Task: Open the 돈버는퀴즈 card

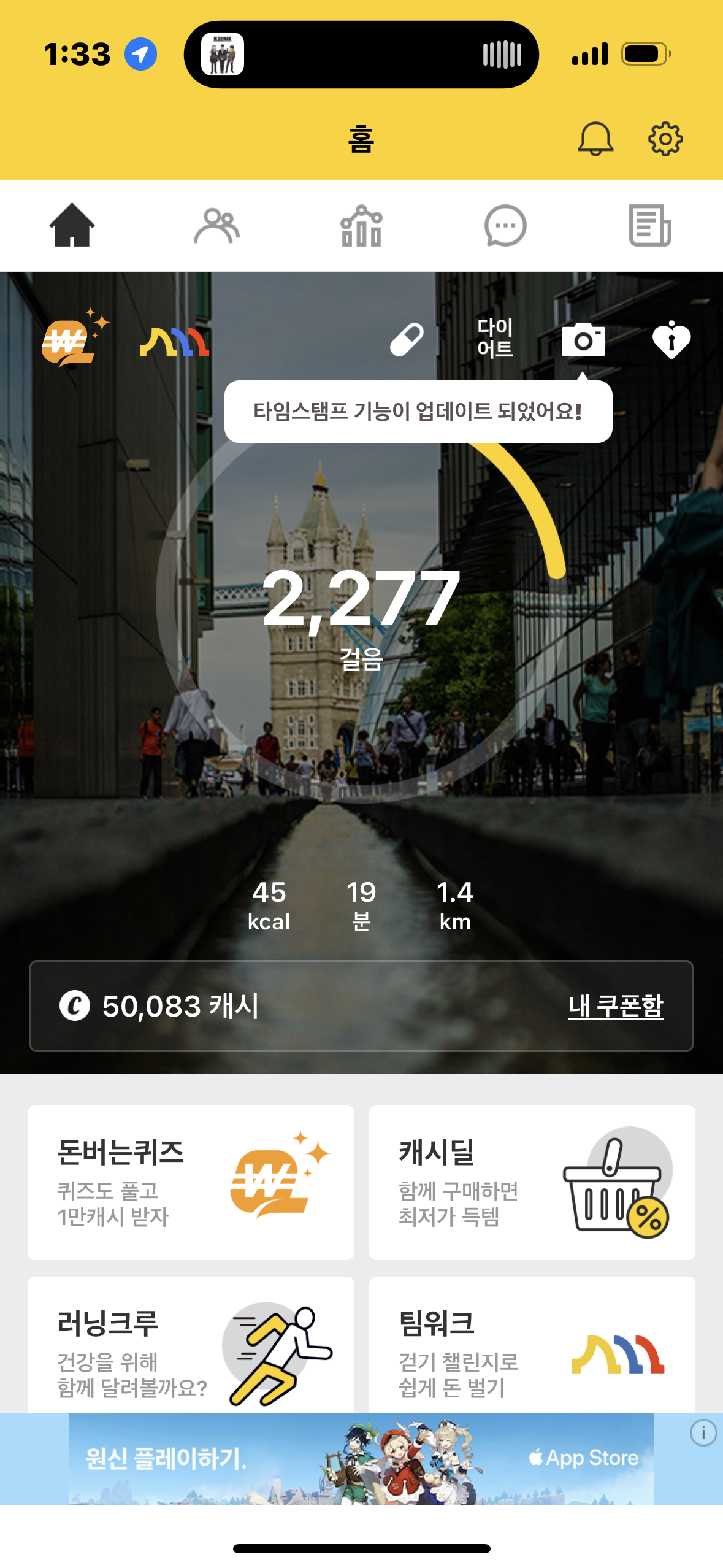Action: tap(191, 1182)
